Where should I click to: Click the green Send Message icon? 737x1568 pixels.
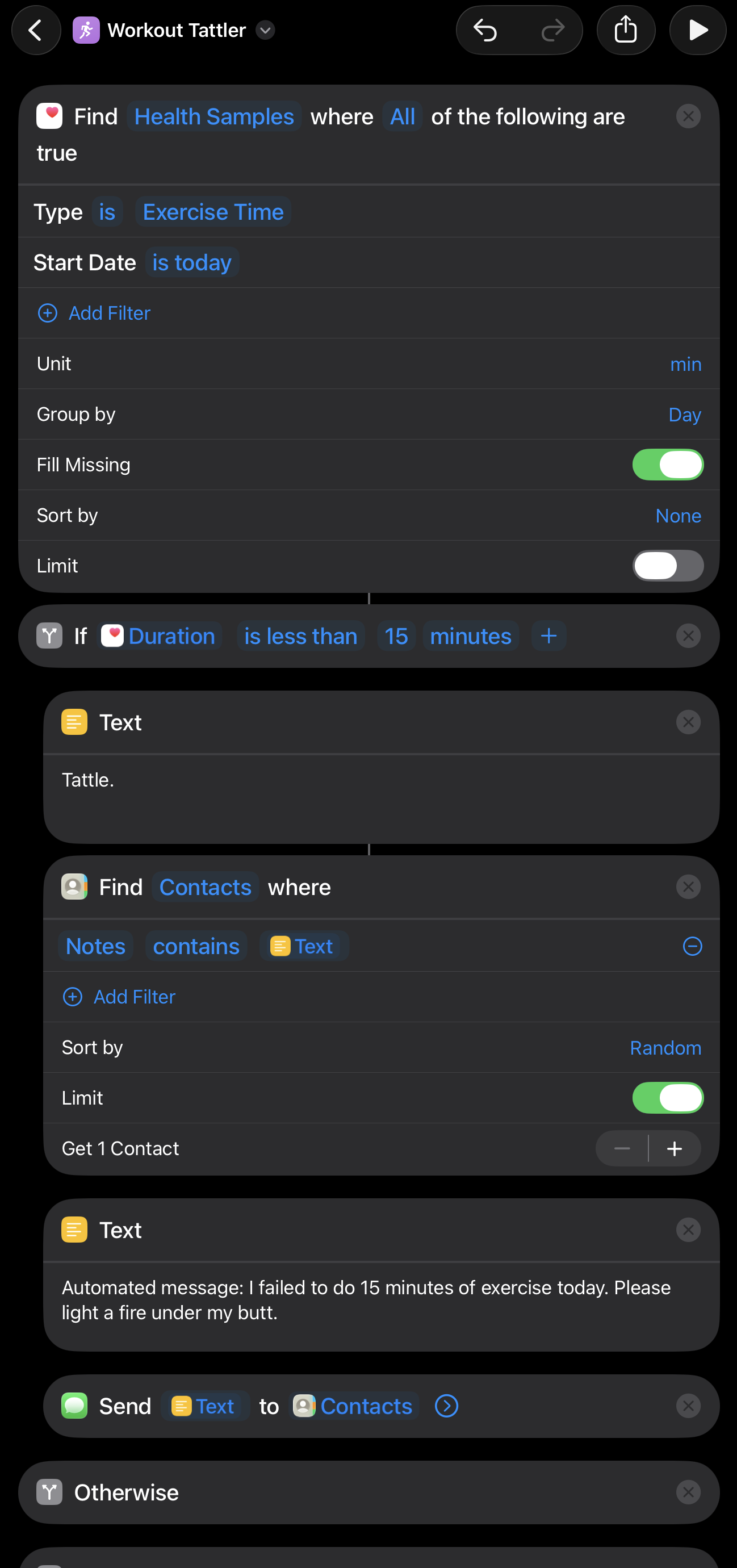(74, 1406)
